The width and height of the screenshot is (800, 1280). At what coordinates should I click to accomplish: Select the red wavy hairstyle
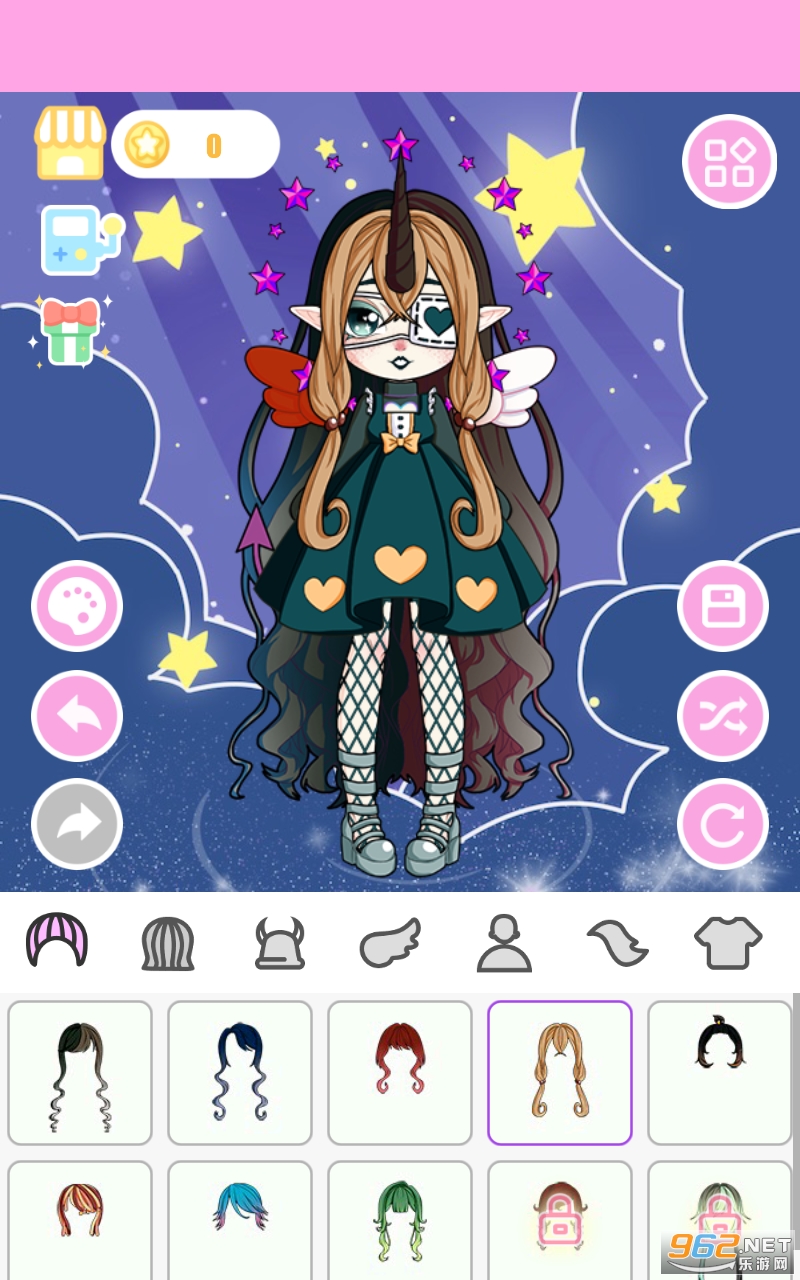(400, 1073)
